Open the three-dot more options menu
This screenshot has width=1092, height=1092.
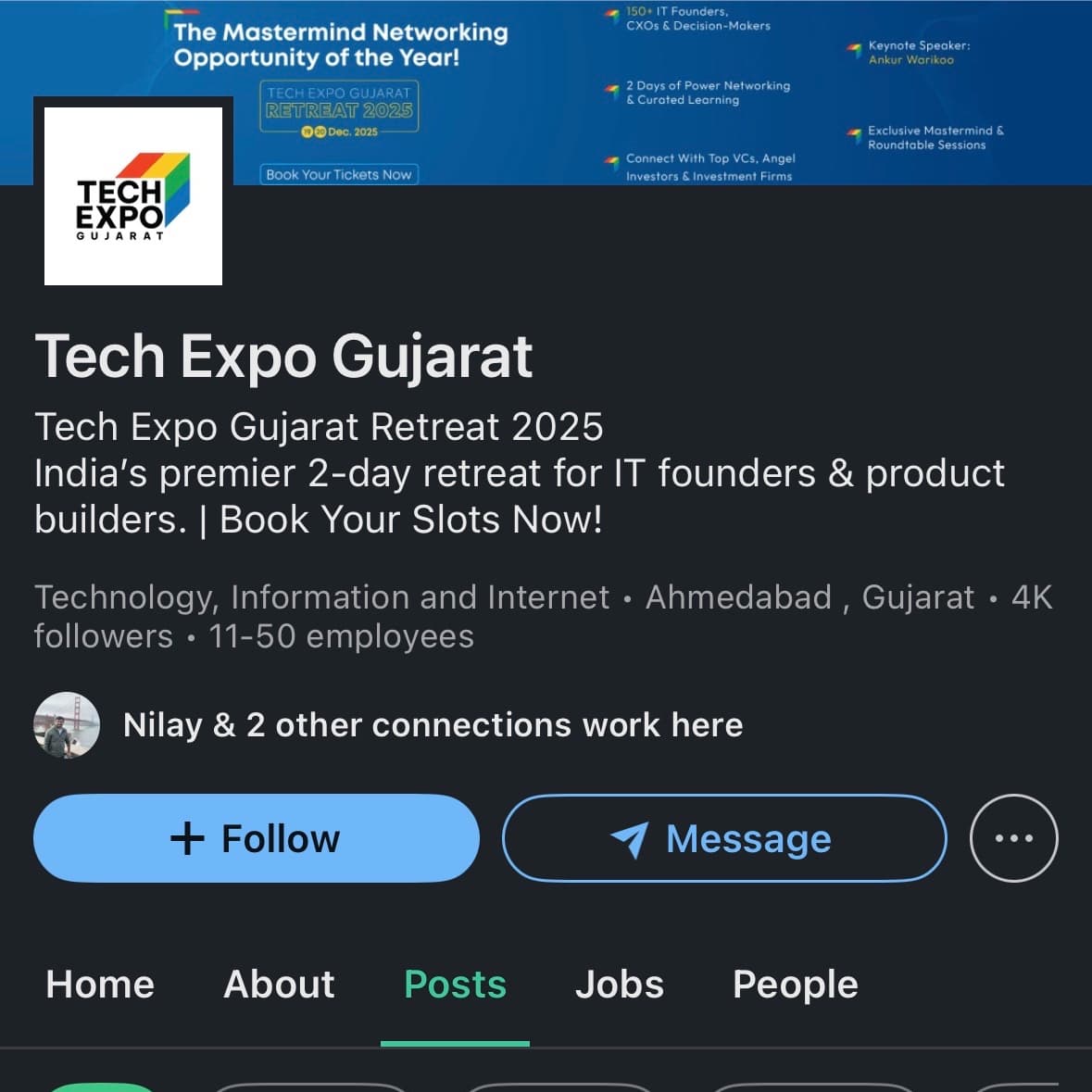pyautogui.click(x=1013, y=838)
